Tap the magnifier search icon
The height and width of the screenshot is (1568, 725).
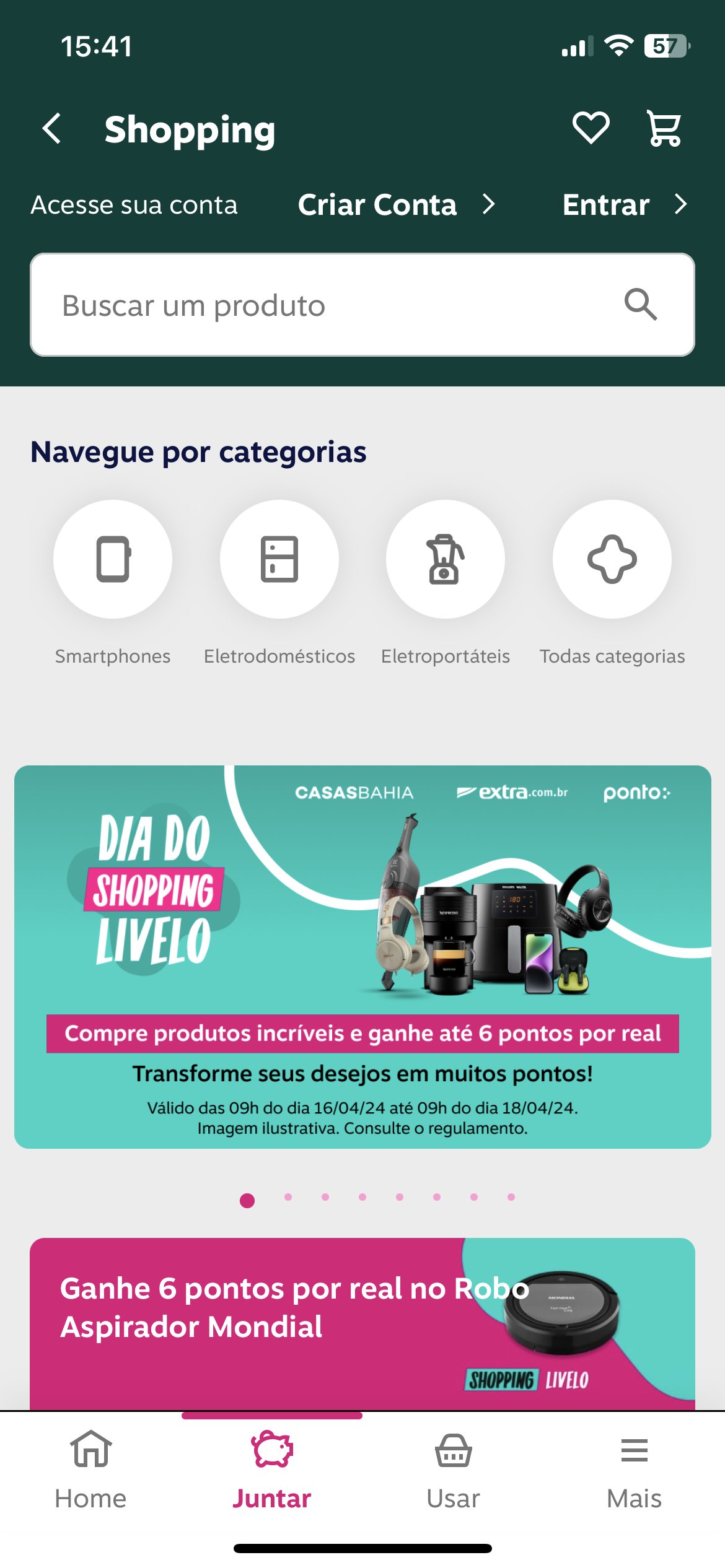click(x=640, y=305)
